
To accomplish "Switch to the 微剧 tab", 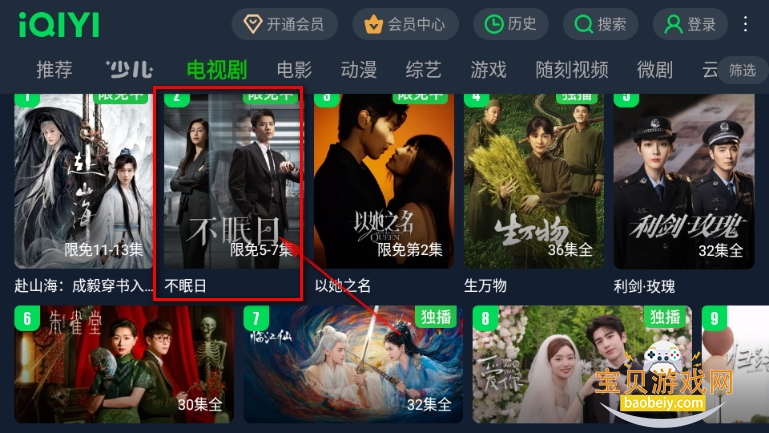I will pos(655,70).
